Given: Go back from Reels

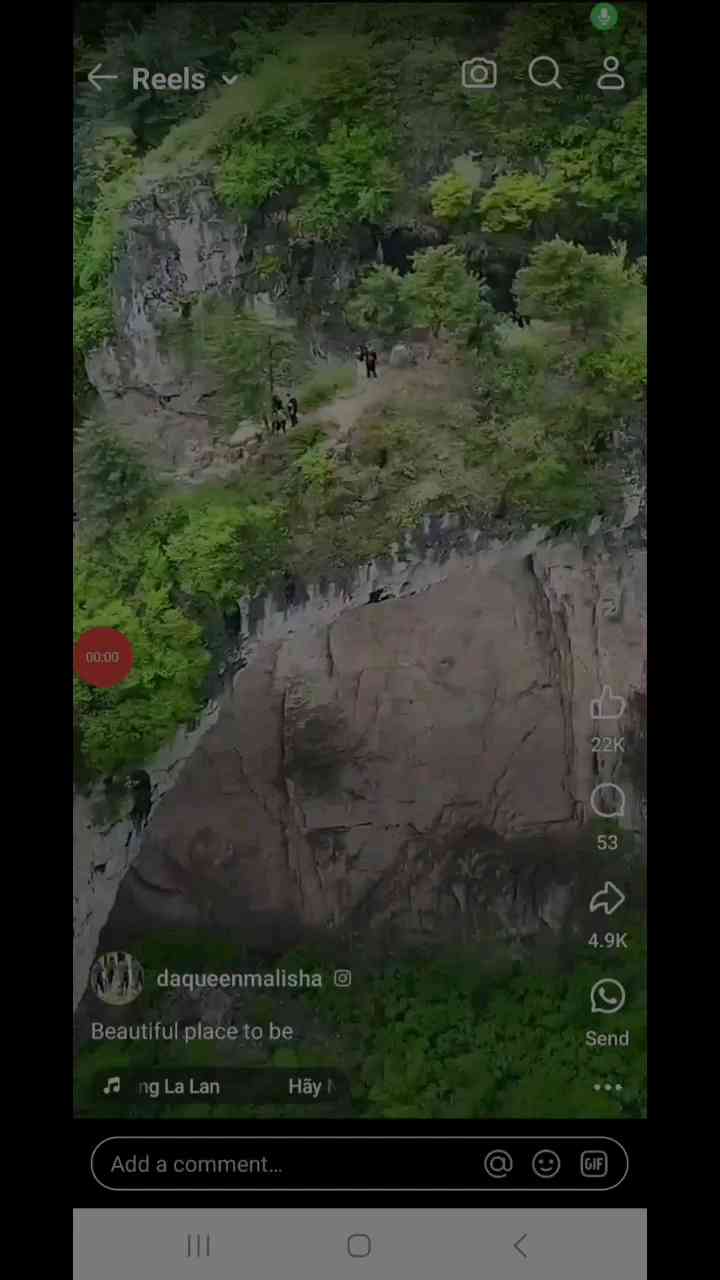Looking at the screenshot, I should [101, 78].
